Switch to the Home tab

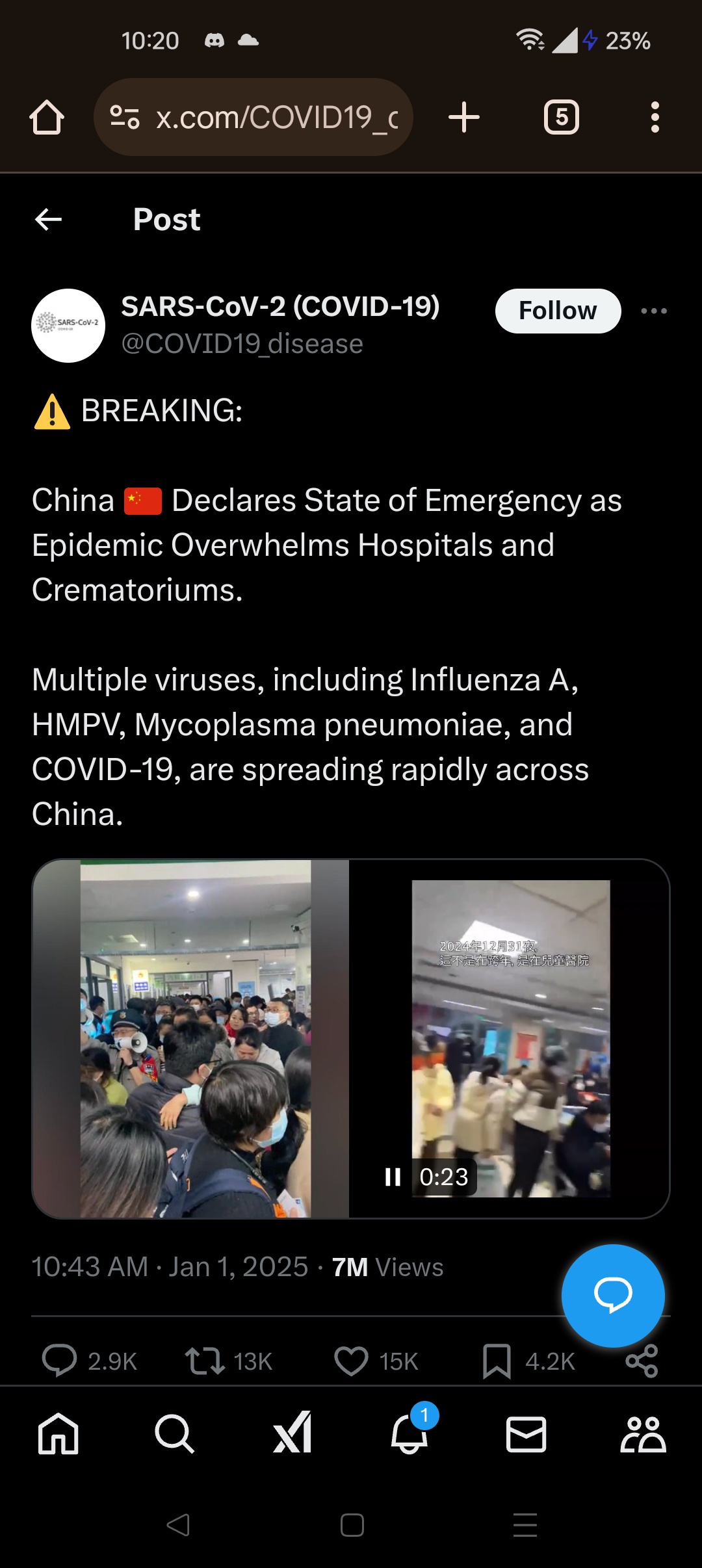58,1433
